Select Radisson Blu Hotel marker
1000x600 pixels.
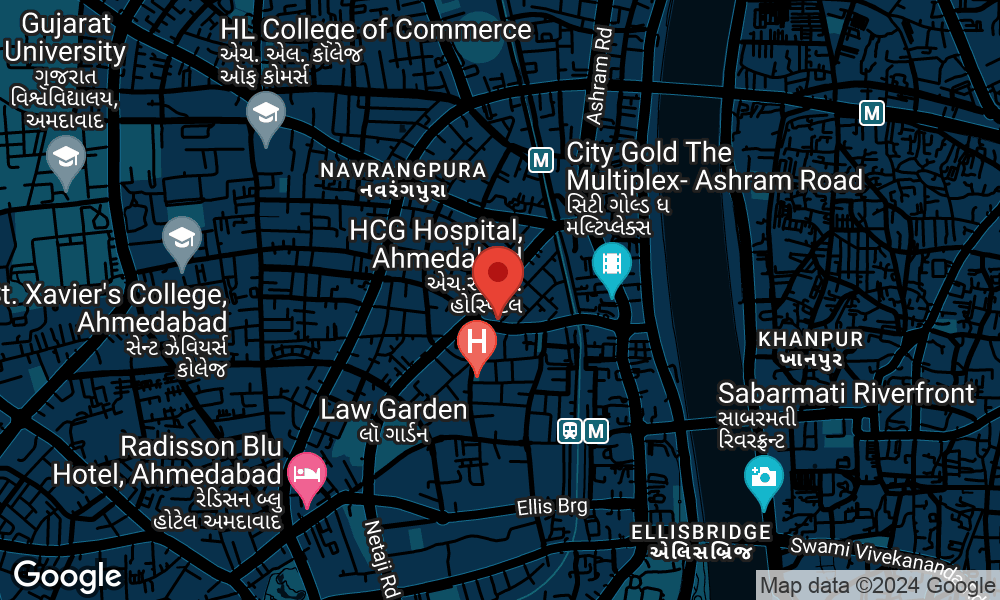coord(306,473)
